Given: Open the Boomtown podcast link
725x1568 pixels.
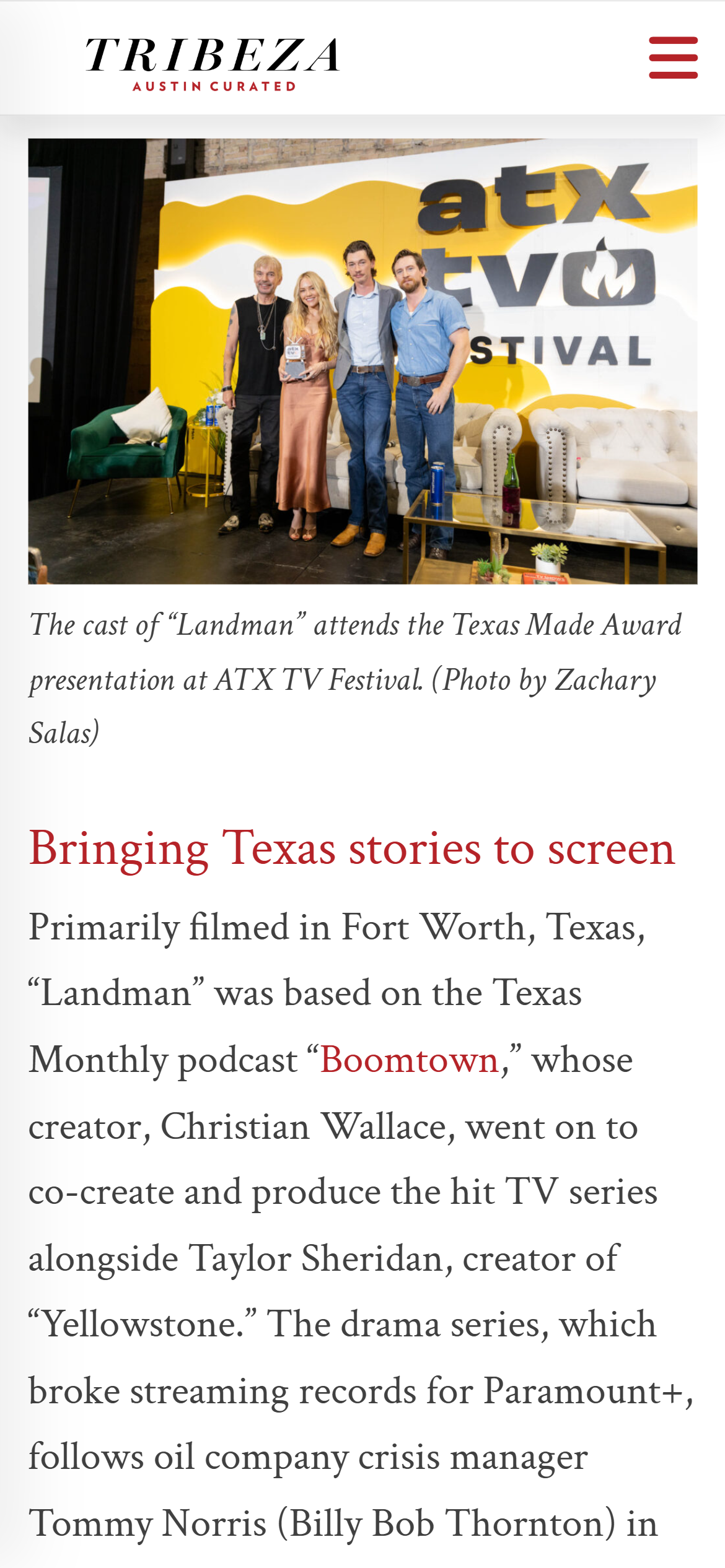Looking at the screenshot, I should 410,1060.
